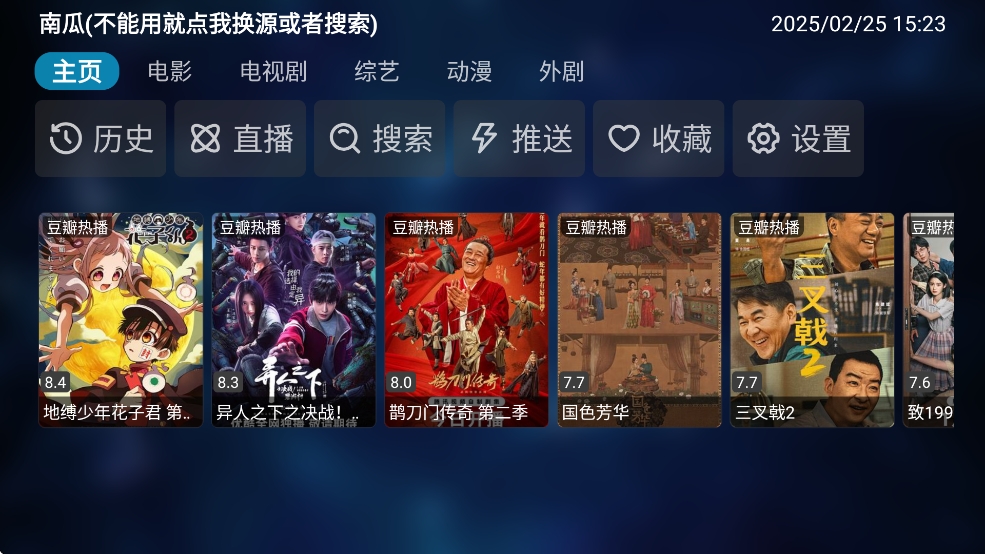Open the card rated 7.6

point(929,319)
